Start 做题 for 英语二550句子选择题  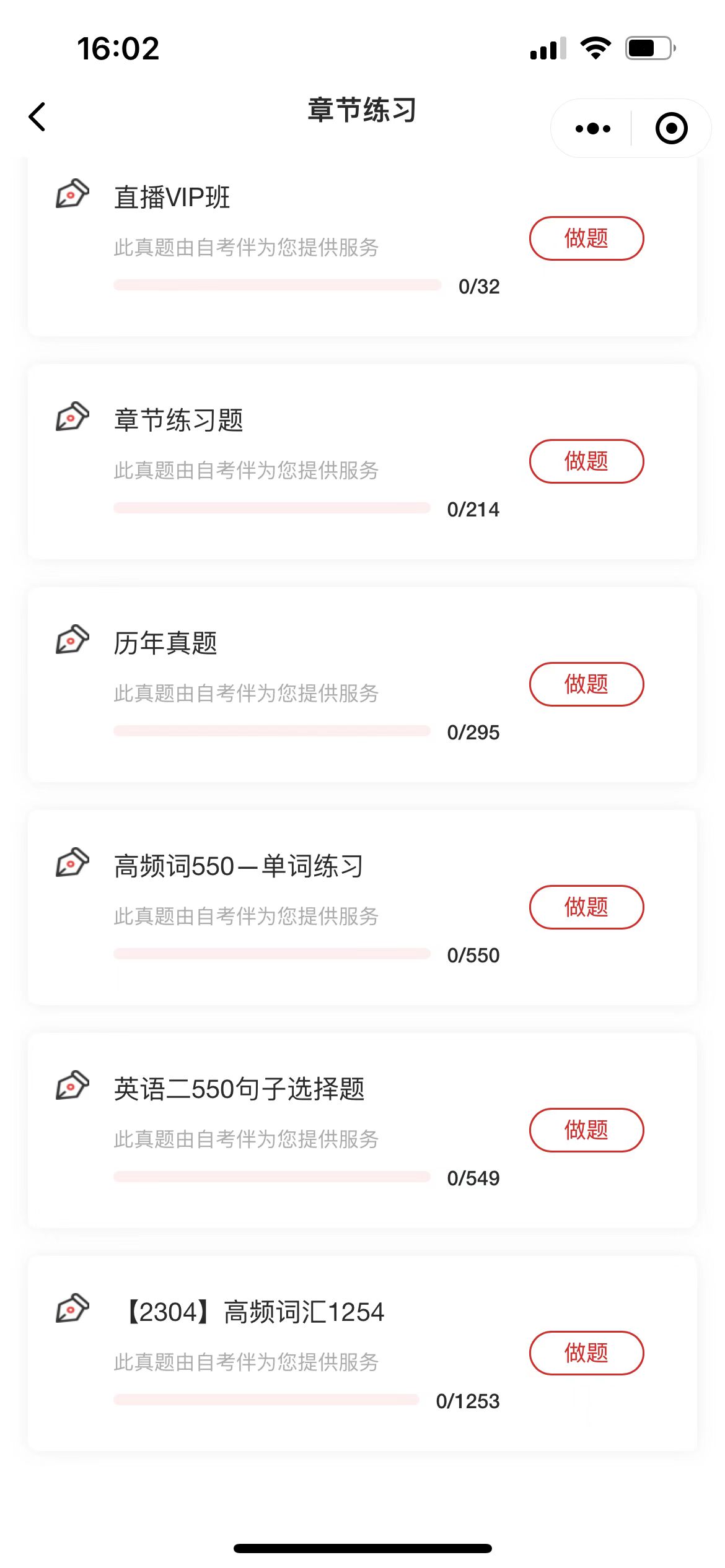pyautogui.click(x=586, y=1130)
